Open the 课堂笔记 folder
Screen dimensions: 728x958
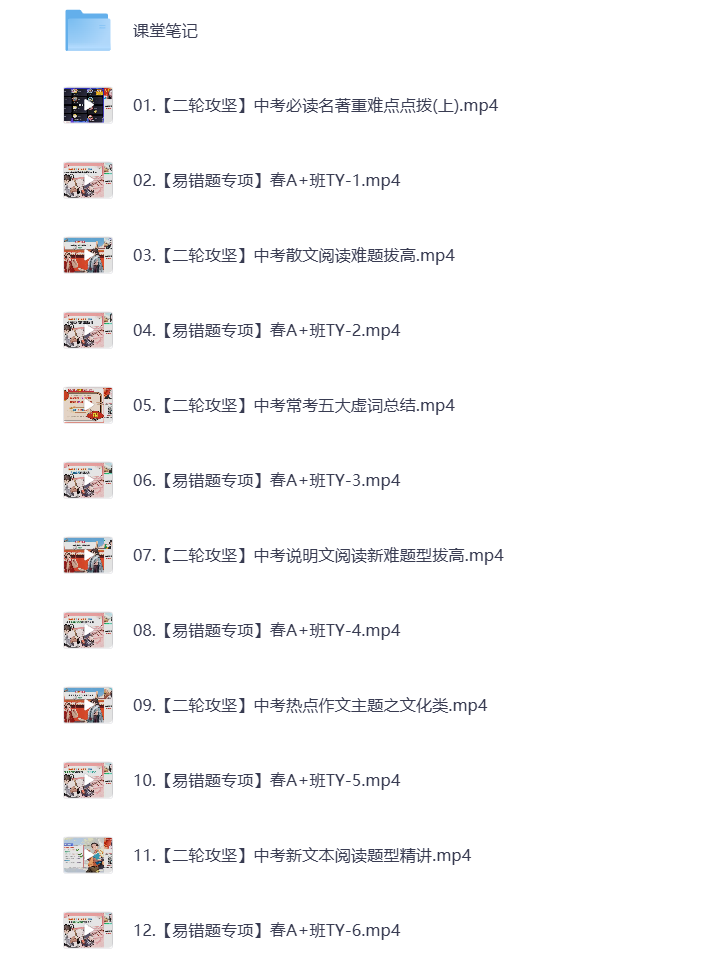[x=166, y=31]
